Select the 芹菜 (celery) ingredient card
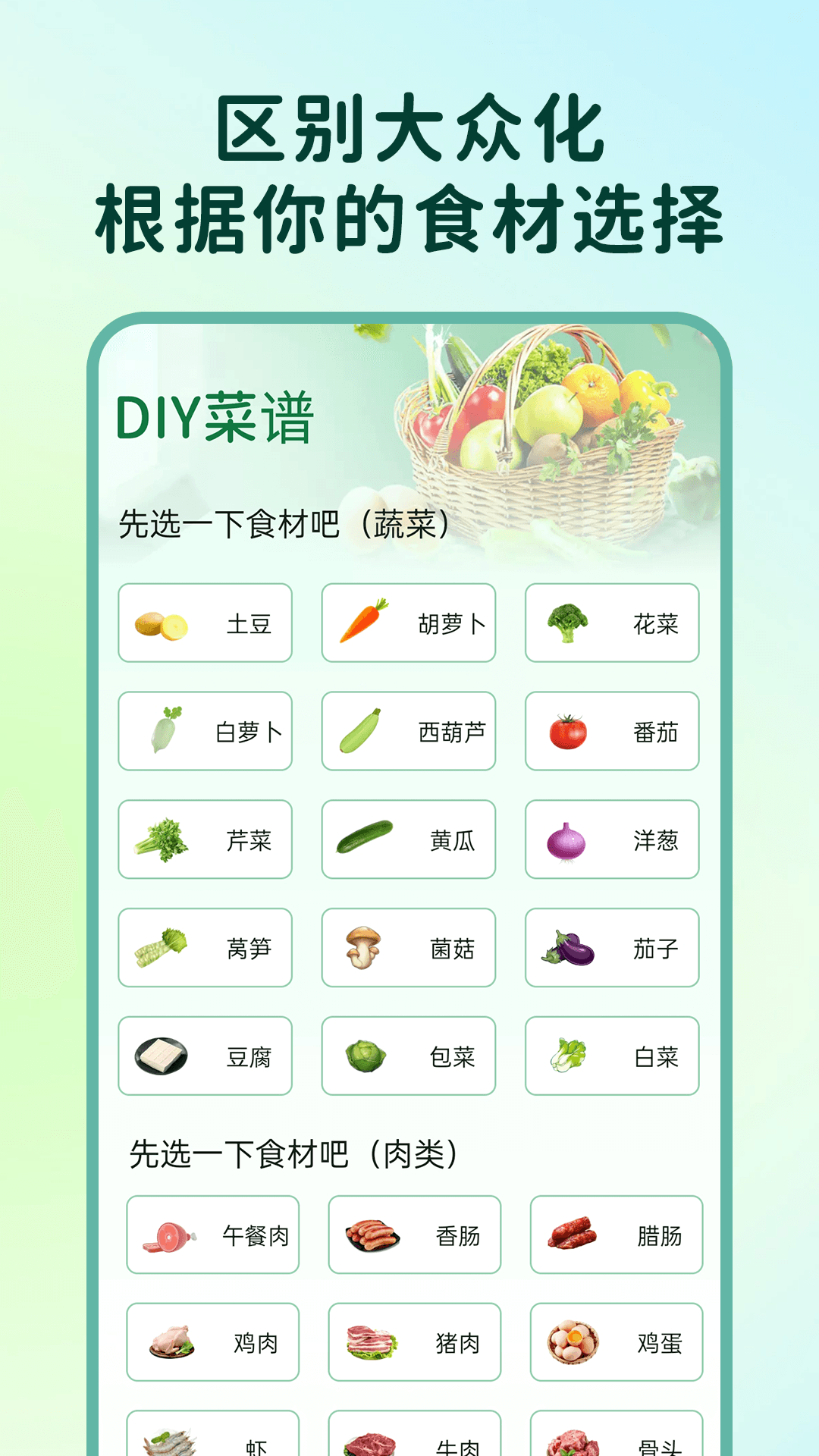This screenshot has height=1456, width=819. pyautogui.click(x=205, y=839)
